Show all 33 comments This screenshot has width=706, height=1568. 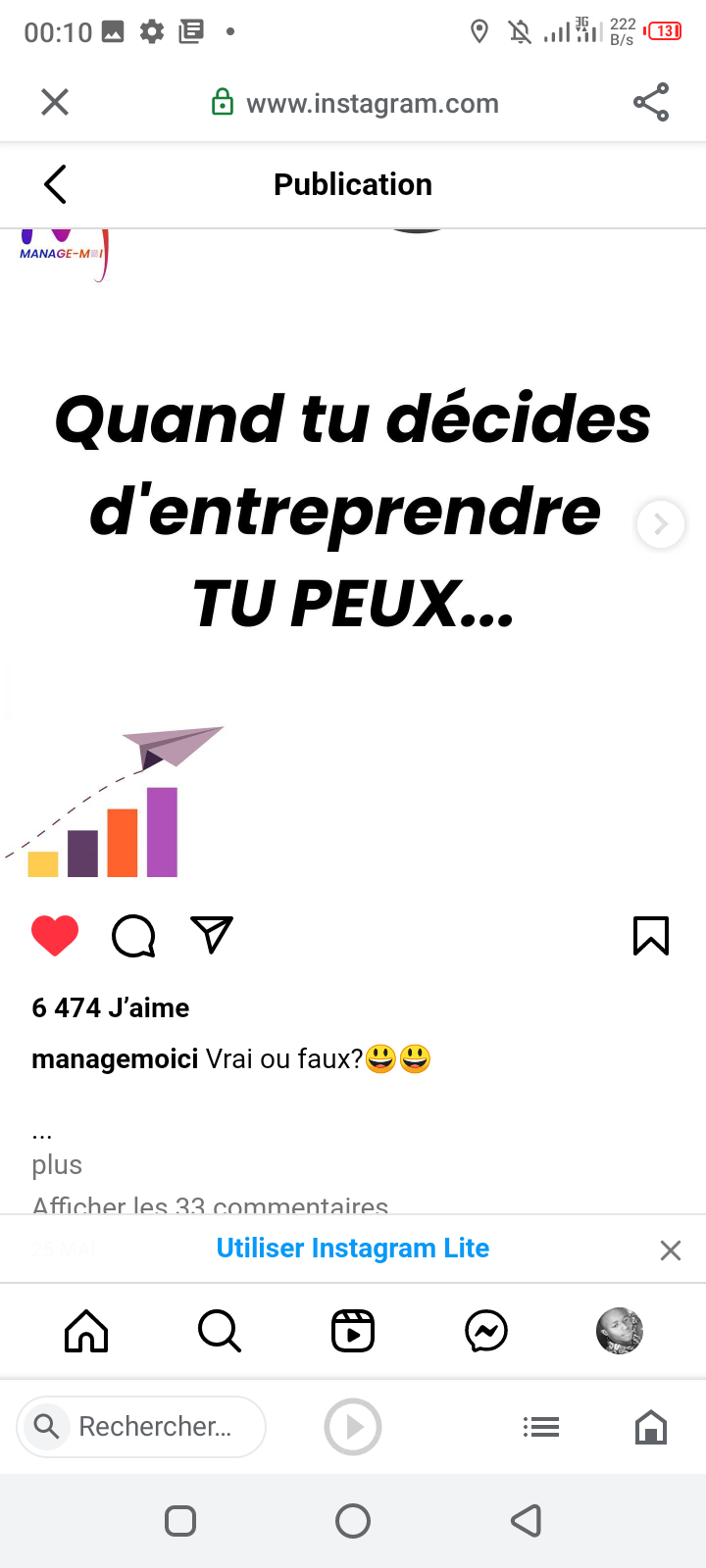[210, 1205]
